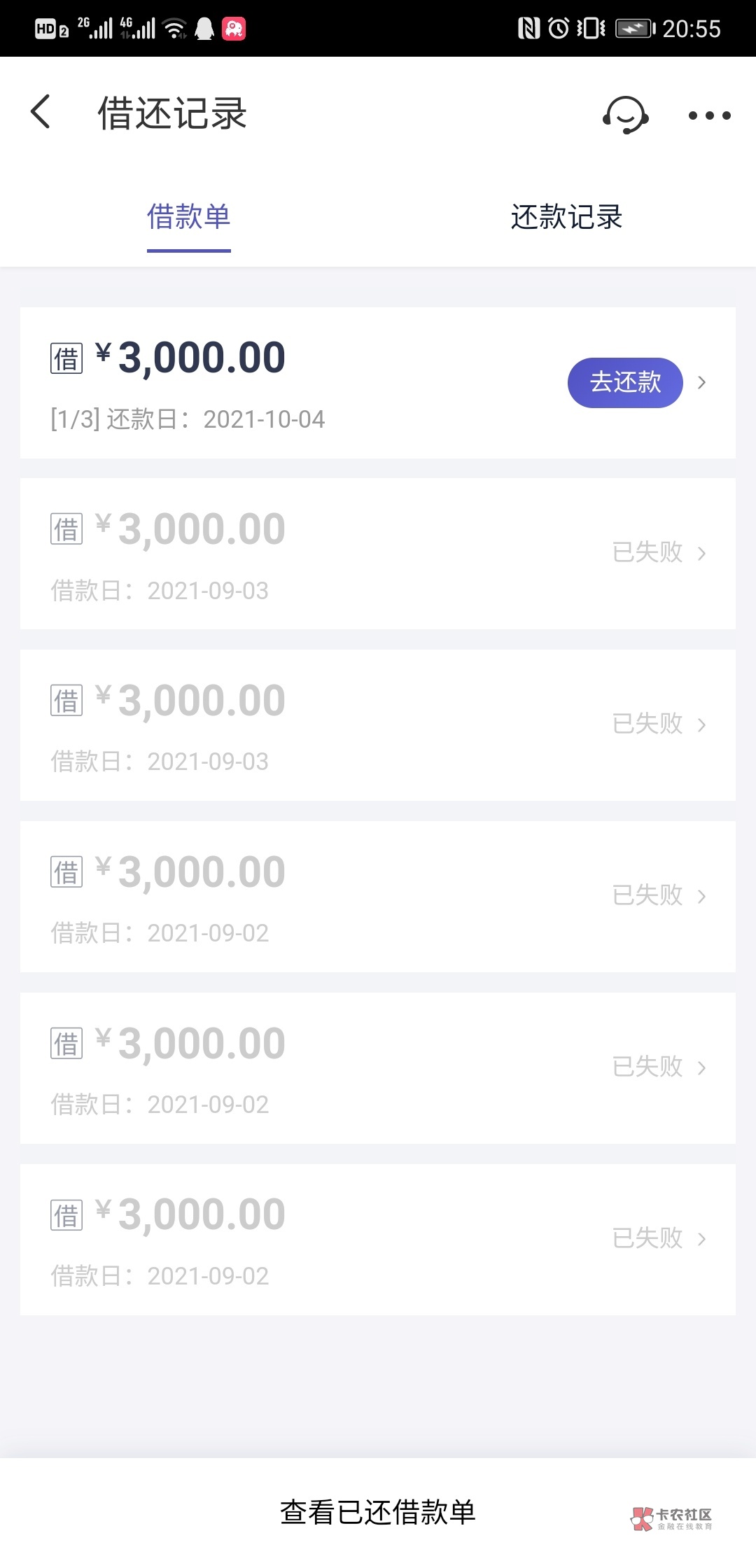Open the customer service headset icon
Viewport: 756px width, 1568px height.
625,115
